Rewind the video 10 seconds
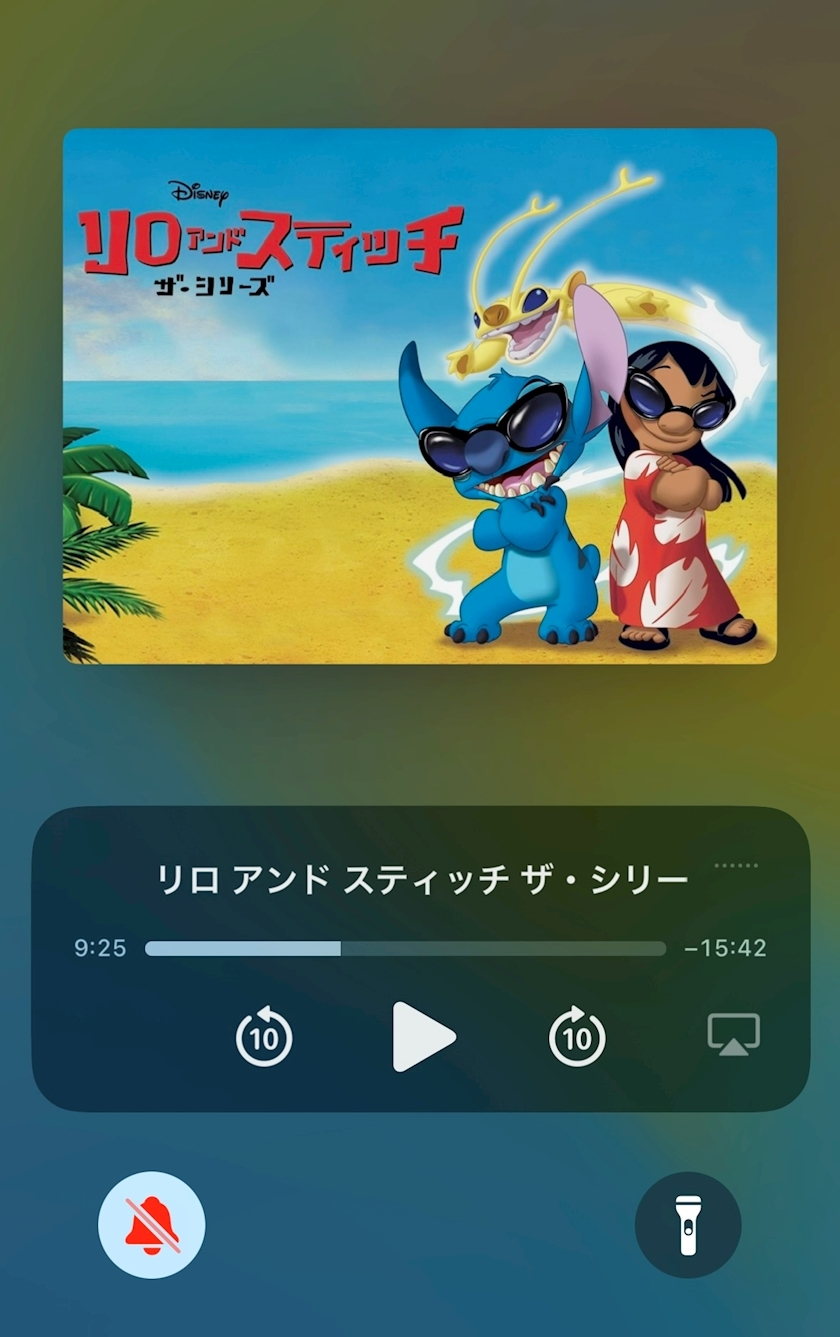Image resolution: width=840 pixels, height=1337 pixels. [x=264, y=1038]
